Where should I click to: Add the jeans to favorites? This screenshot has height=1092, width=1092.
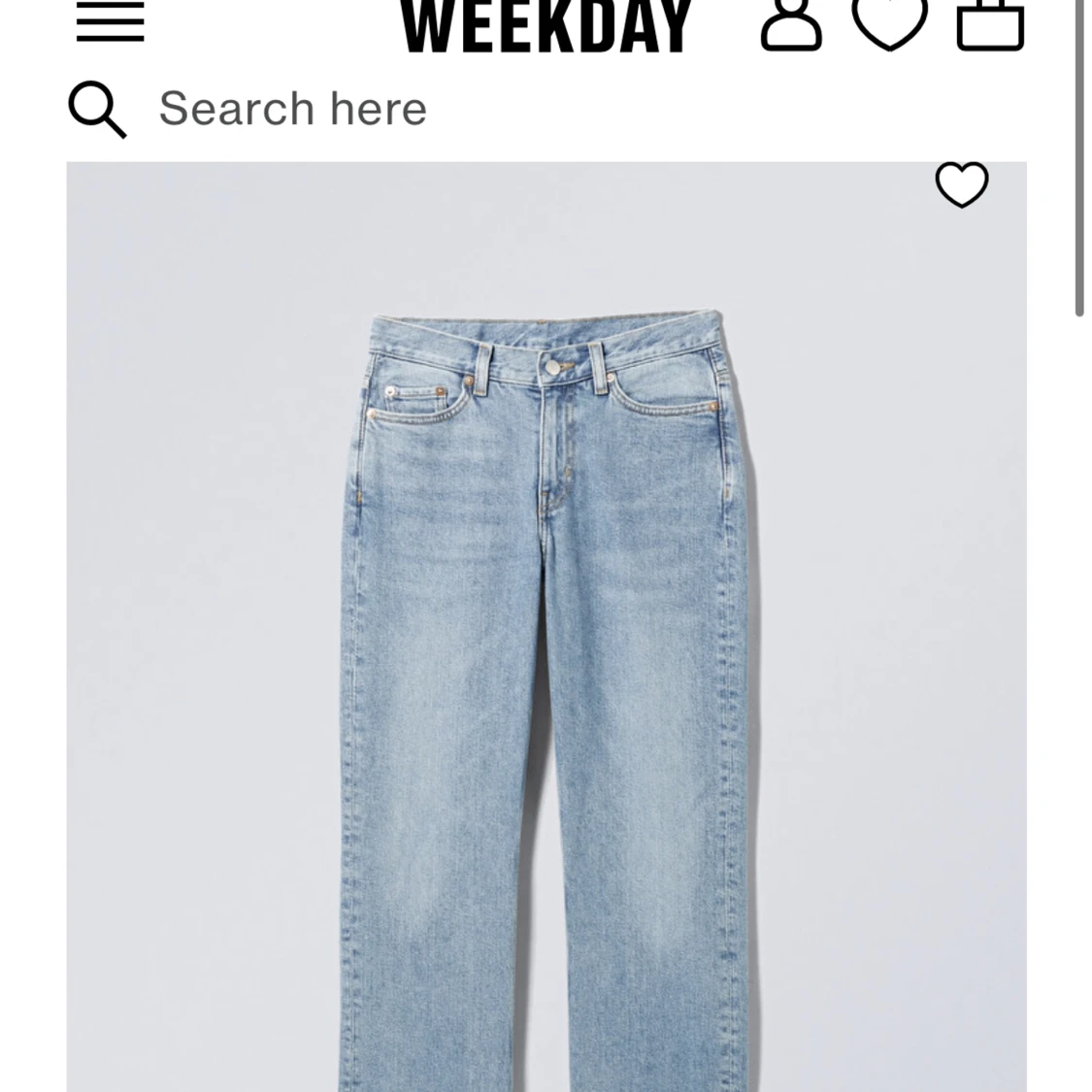point(961,184)
